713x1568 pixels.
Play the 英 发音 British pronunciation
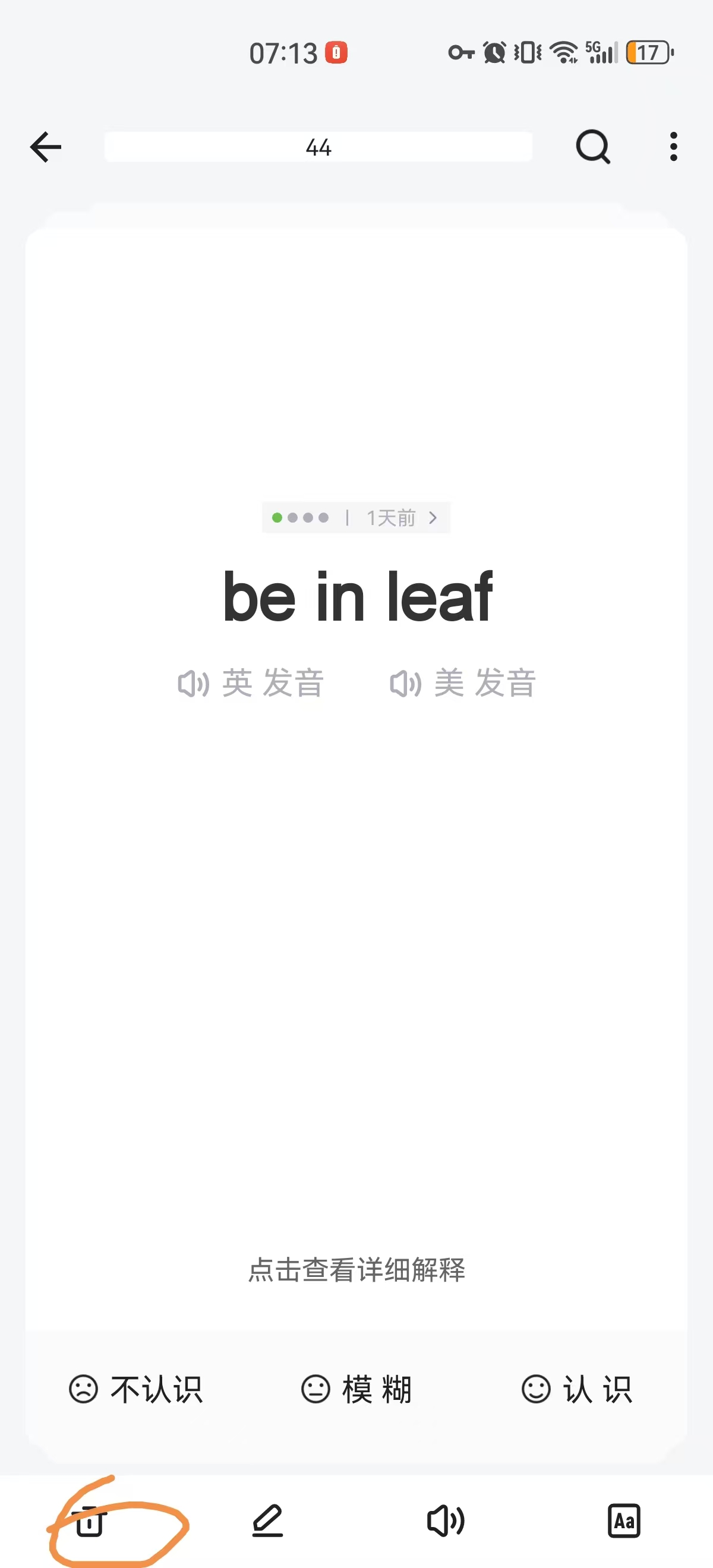click(x=250, y=683)
